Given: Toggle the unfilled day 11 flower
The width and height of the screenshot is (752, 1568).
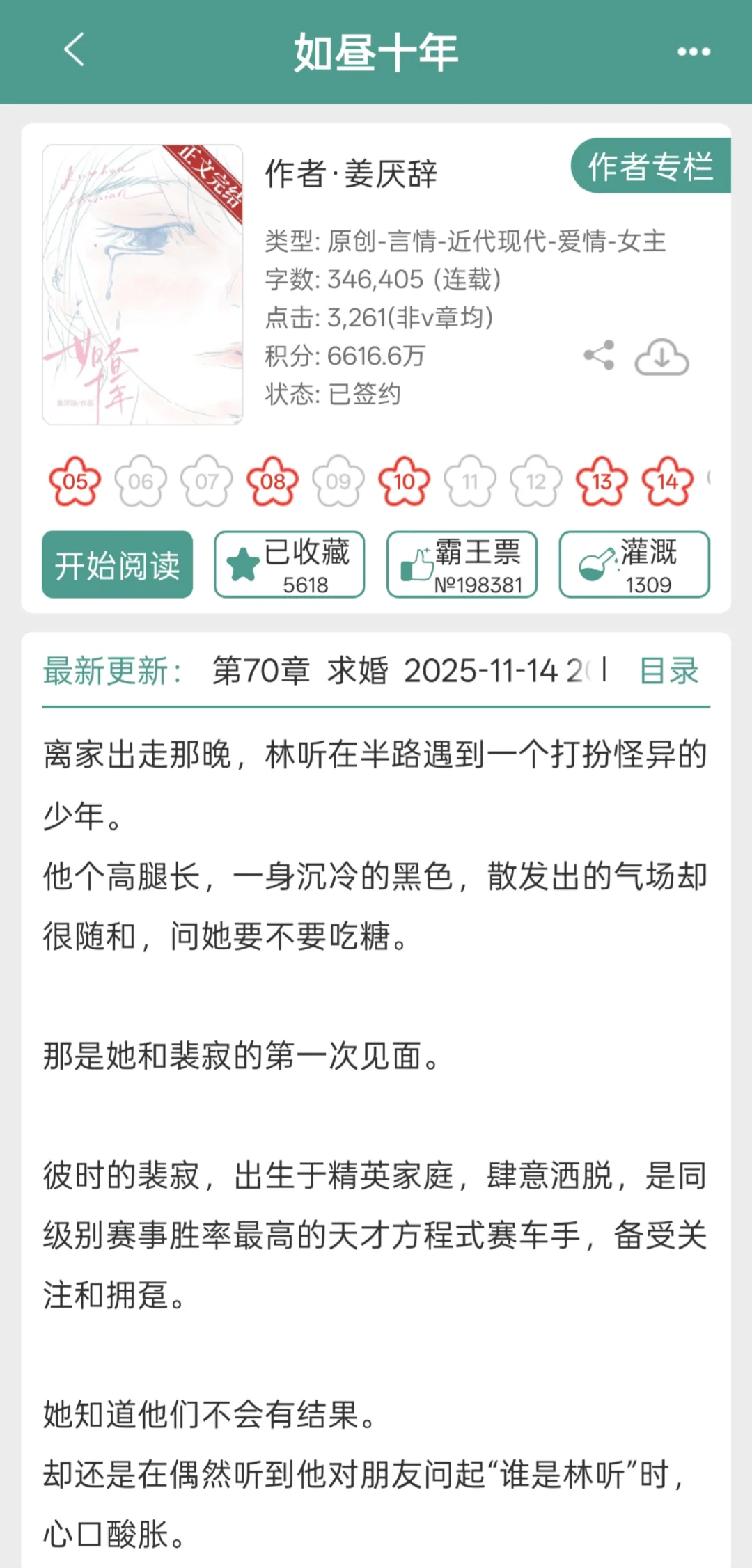Looking at the screenshot, I should pos(470,480).
